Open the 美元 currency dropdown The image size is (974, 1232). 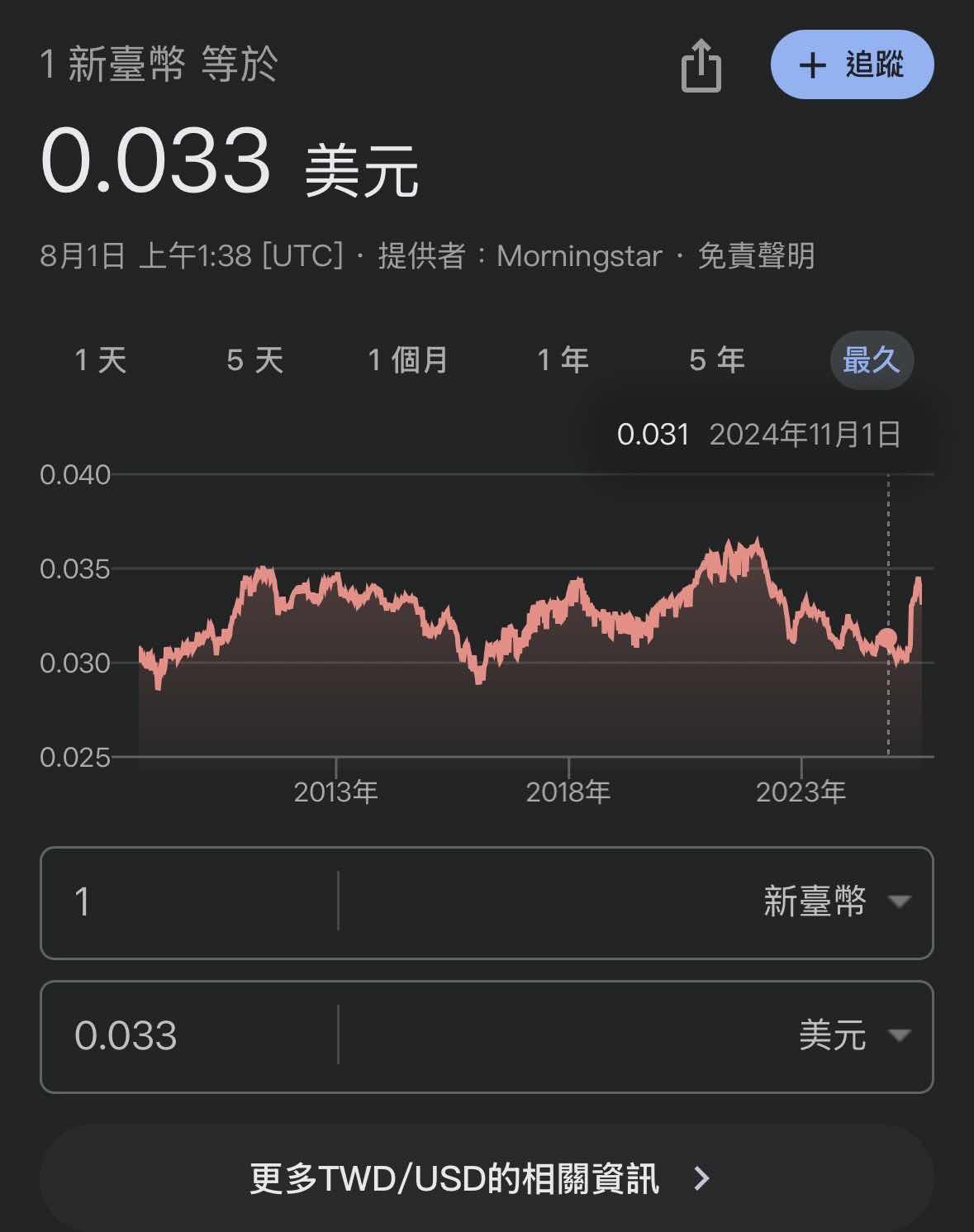click(x=853, y=1036)
